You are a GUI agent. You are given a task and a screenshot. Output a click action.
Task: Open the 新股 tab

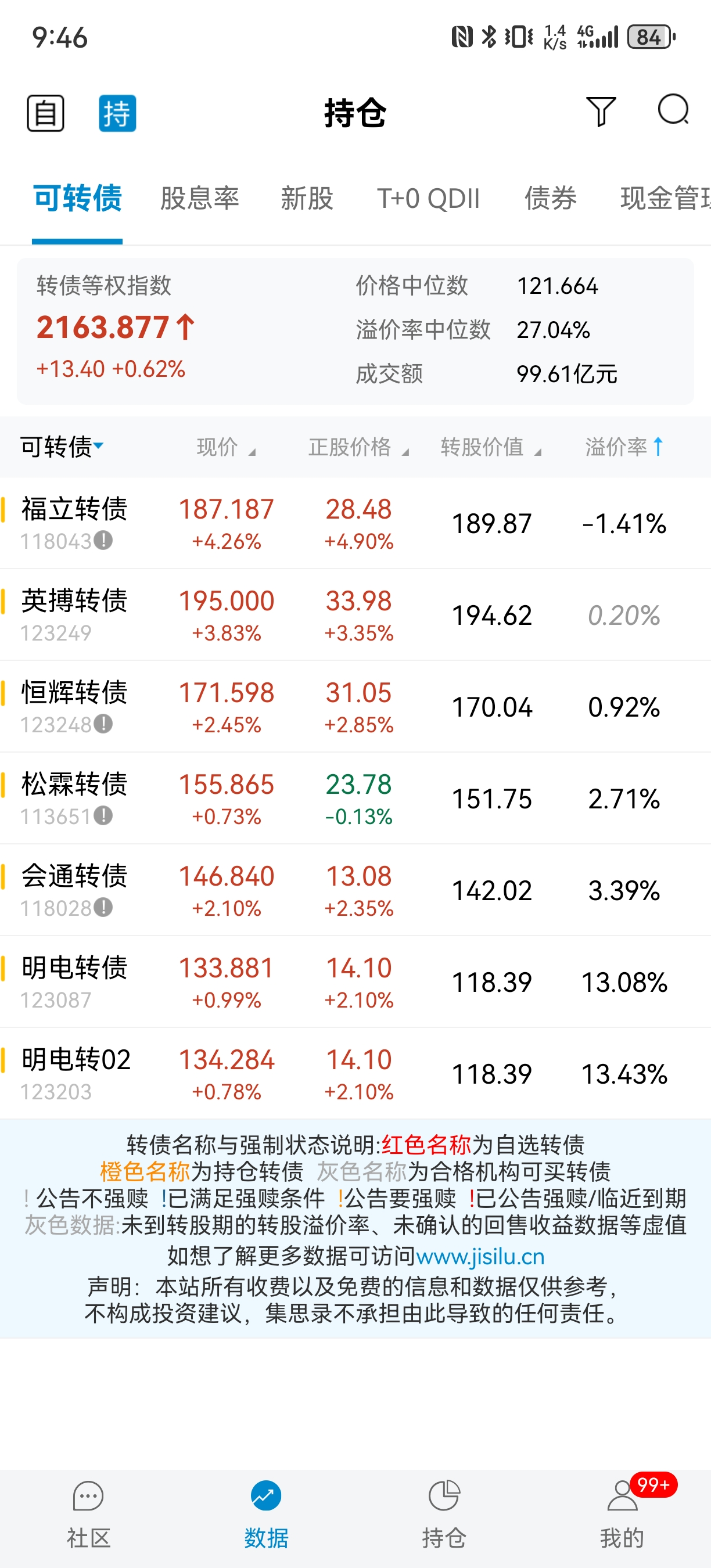307,199
